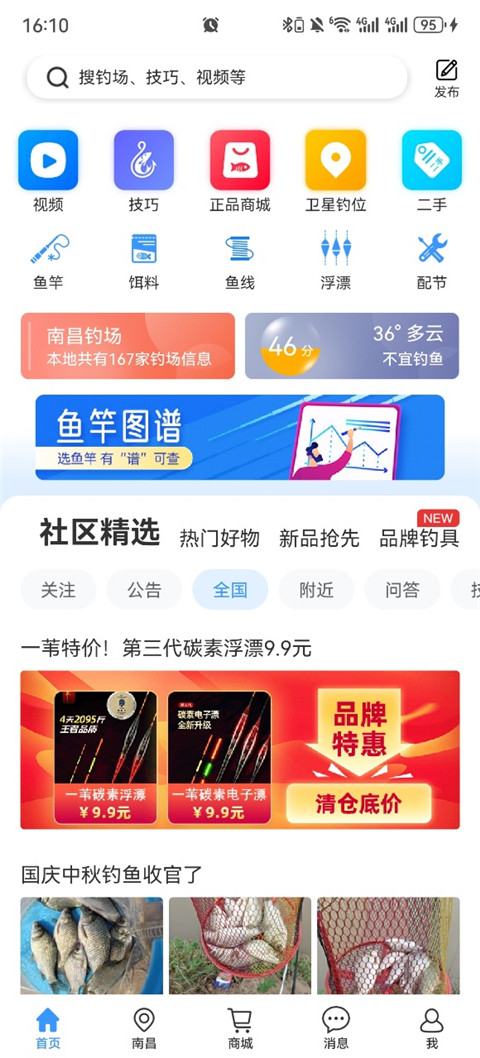Switch to the 品牌钓具 tab
Viewport: 480px width, 1058px height.
419,538
